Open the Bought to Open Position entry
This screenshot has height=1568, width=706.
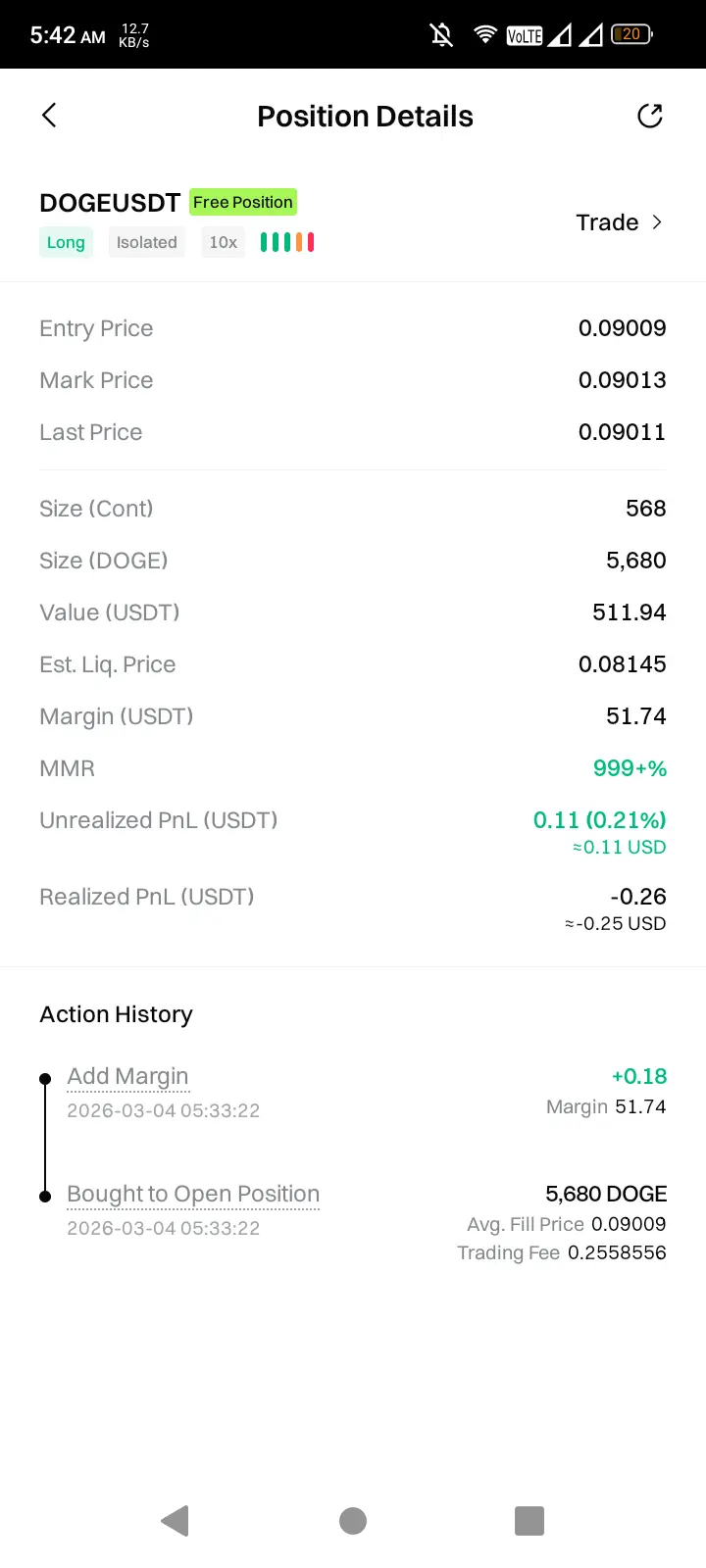(193, 1194)
